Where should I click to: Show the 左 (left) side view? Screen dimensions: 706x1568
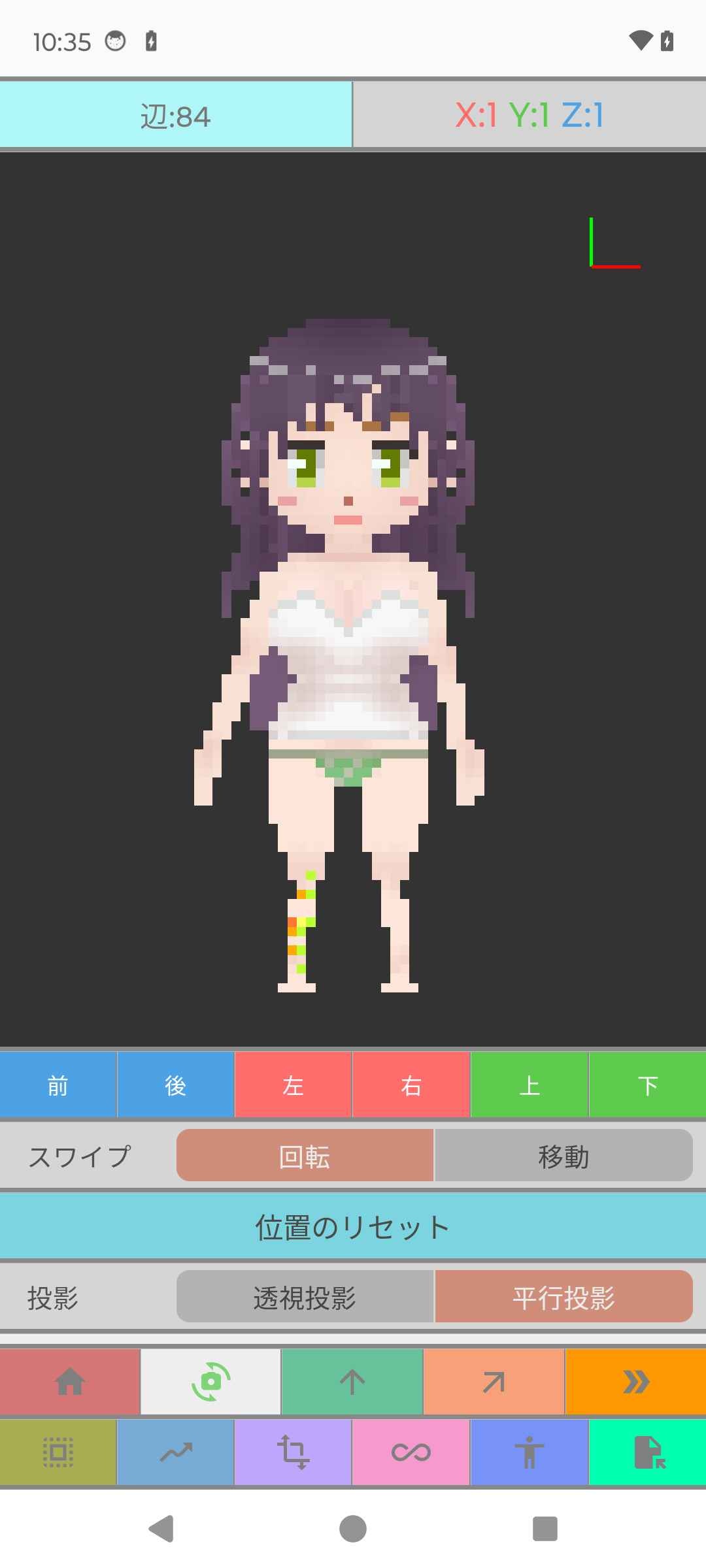pyautogui.click(x=294, y=1085)
